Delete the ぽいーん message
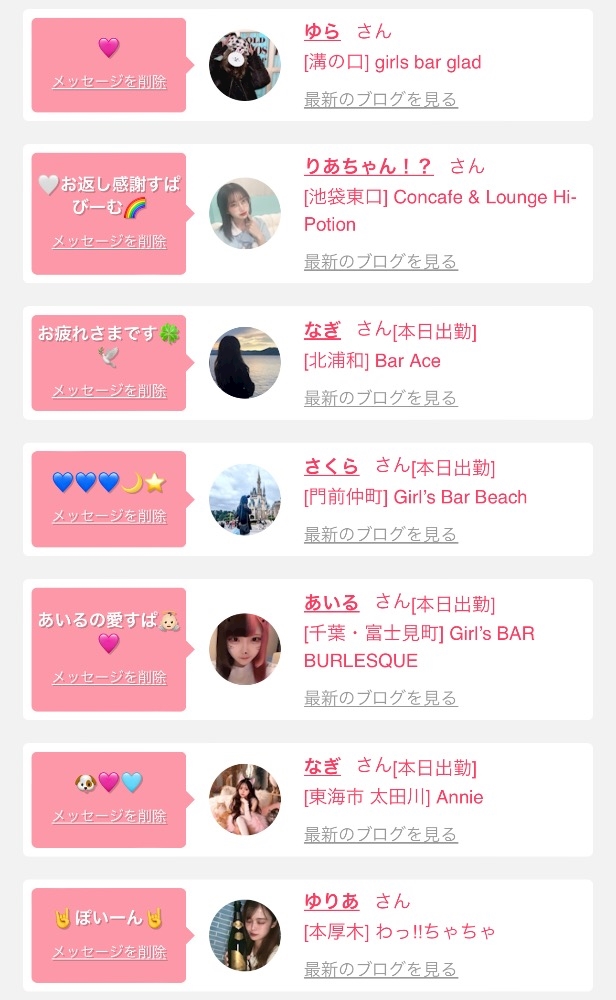 click(109, 952)
